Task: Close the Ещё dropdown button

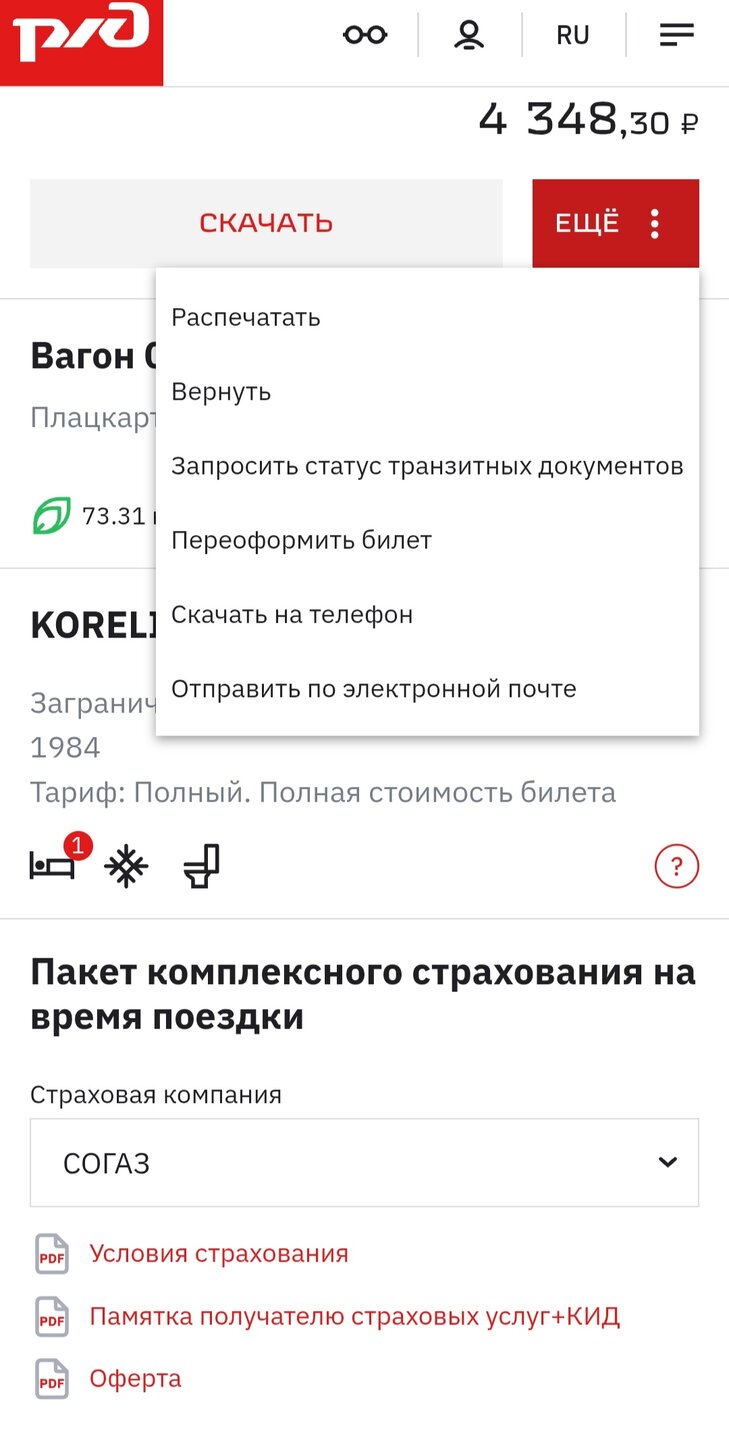Action: (x=615, y=223)
